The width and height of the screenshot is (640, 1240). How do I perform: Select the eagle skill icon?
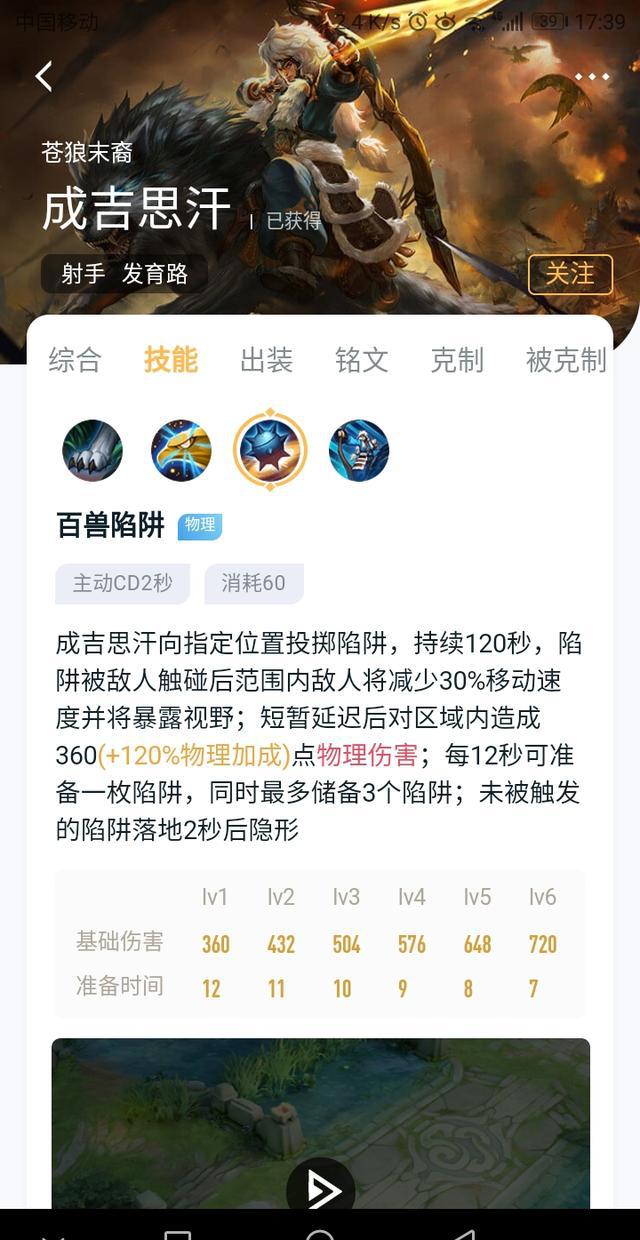click(181, 451)
